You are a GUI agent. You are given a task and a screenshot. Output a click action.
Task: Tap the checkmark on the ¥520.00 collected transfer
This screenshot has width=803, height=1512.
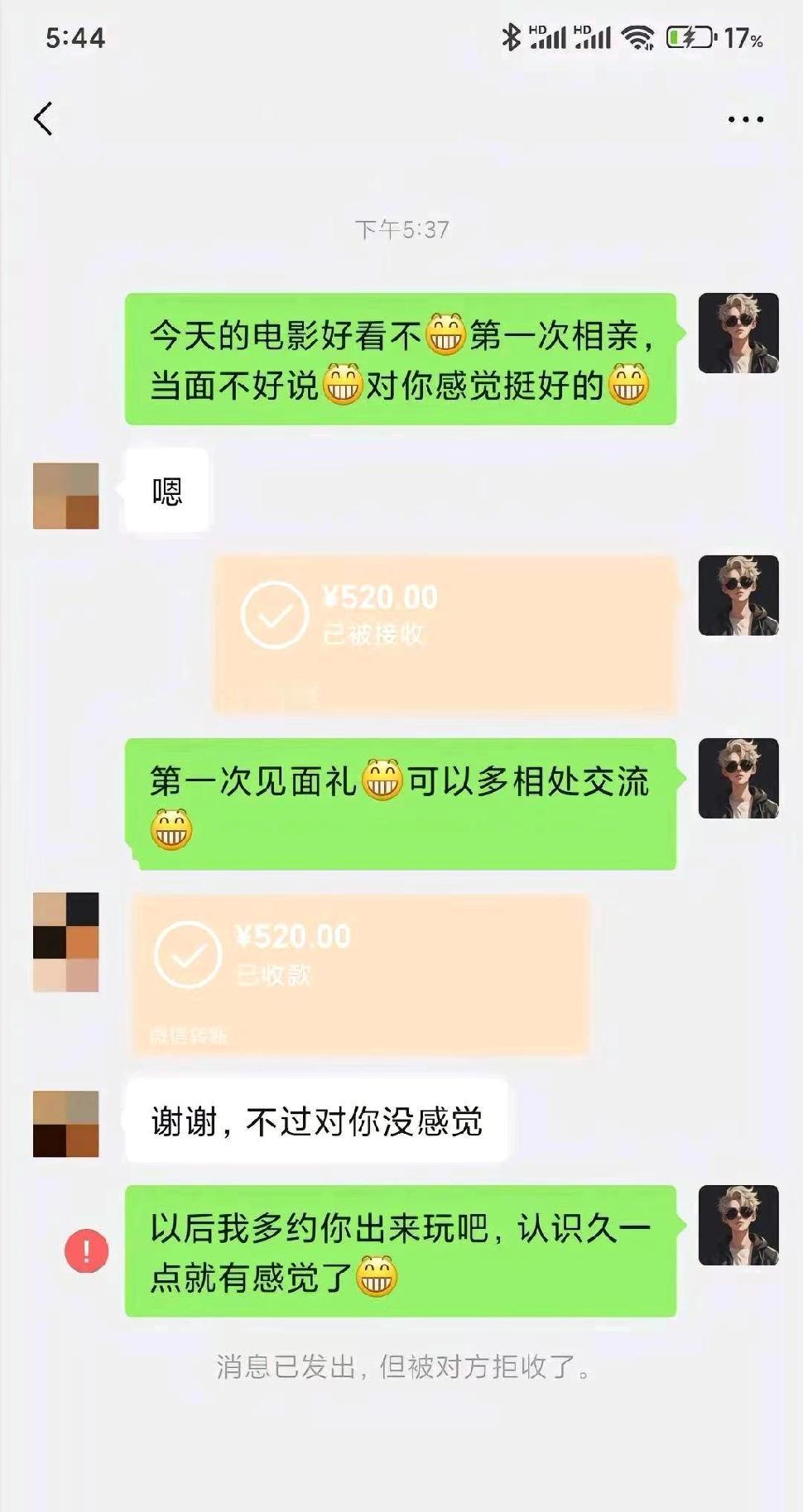coord(189,956)
